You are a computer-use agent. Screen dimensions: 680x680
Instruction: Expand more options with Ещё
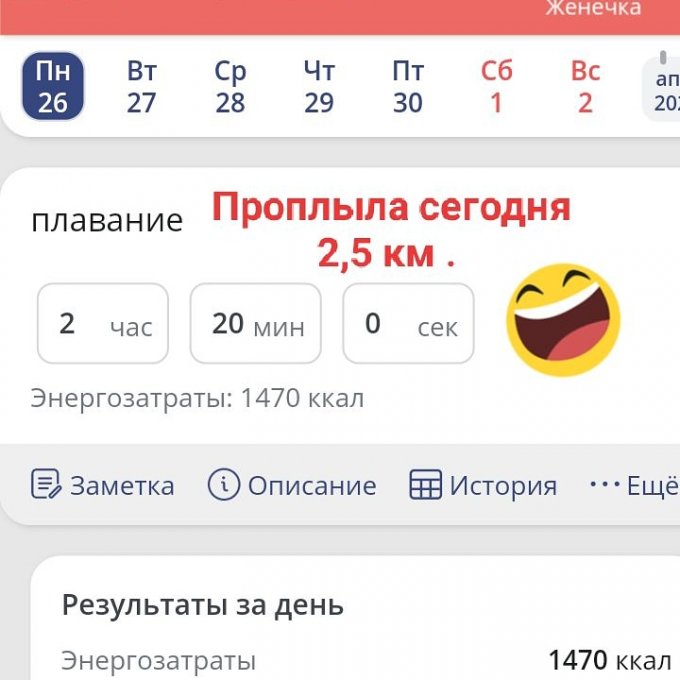coord(634,486)
